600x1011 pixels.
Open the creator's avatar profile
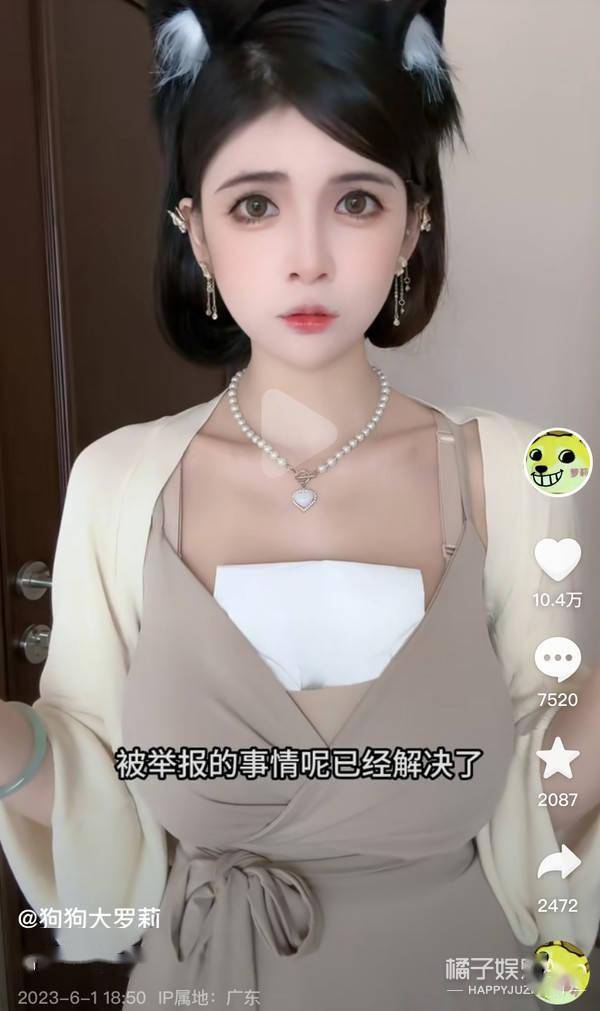(x=557, y=462)
